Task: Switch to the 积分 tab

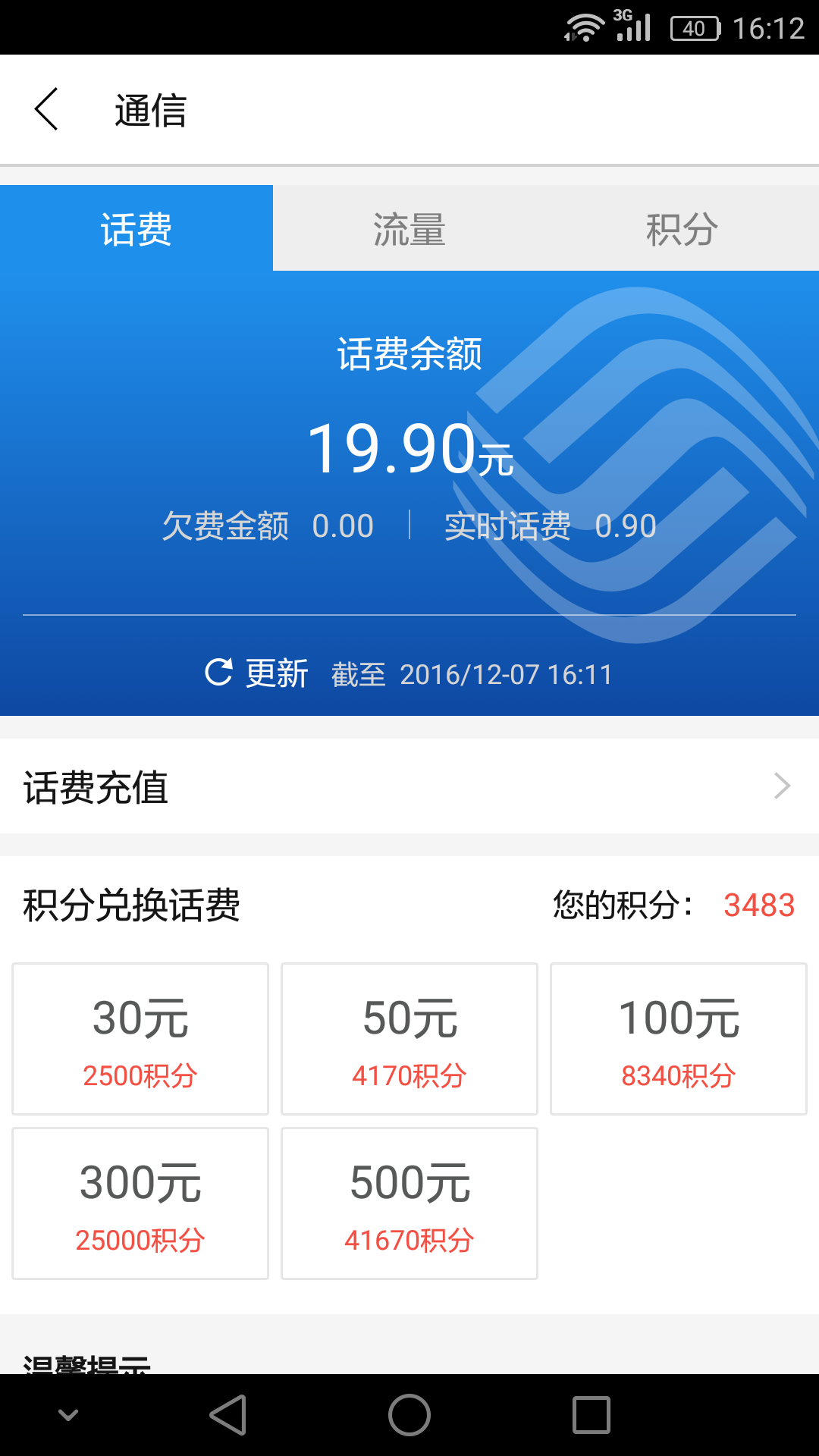Action: (682, 228)
